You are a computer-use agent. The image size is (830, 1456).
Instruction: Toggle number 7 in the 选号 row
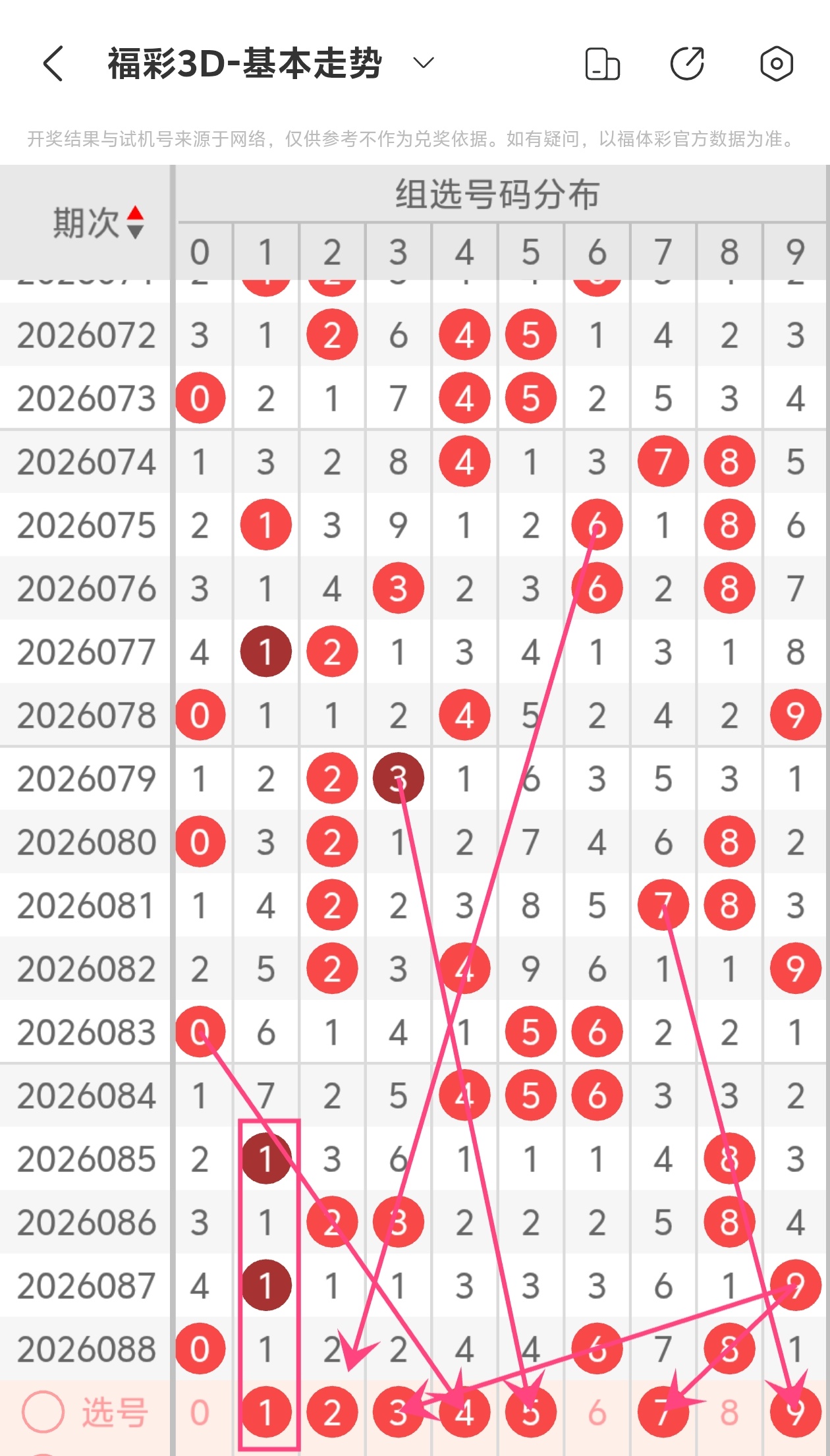[663, 1412]
